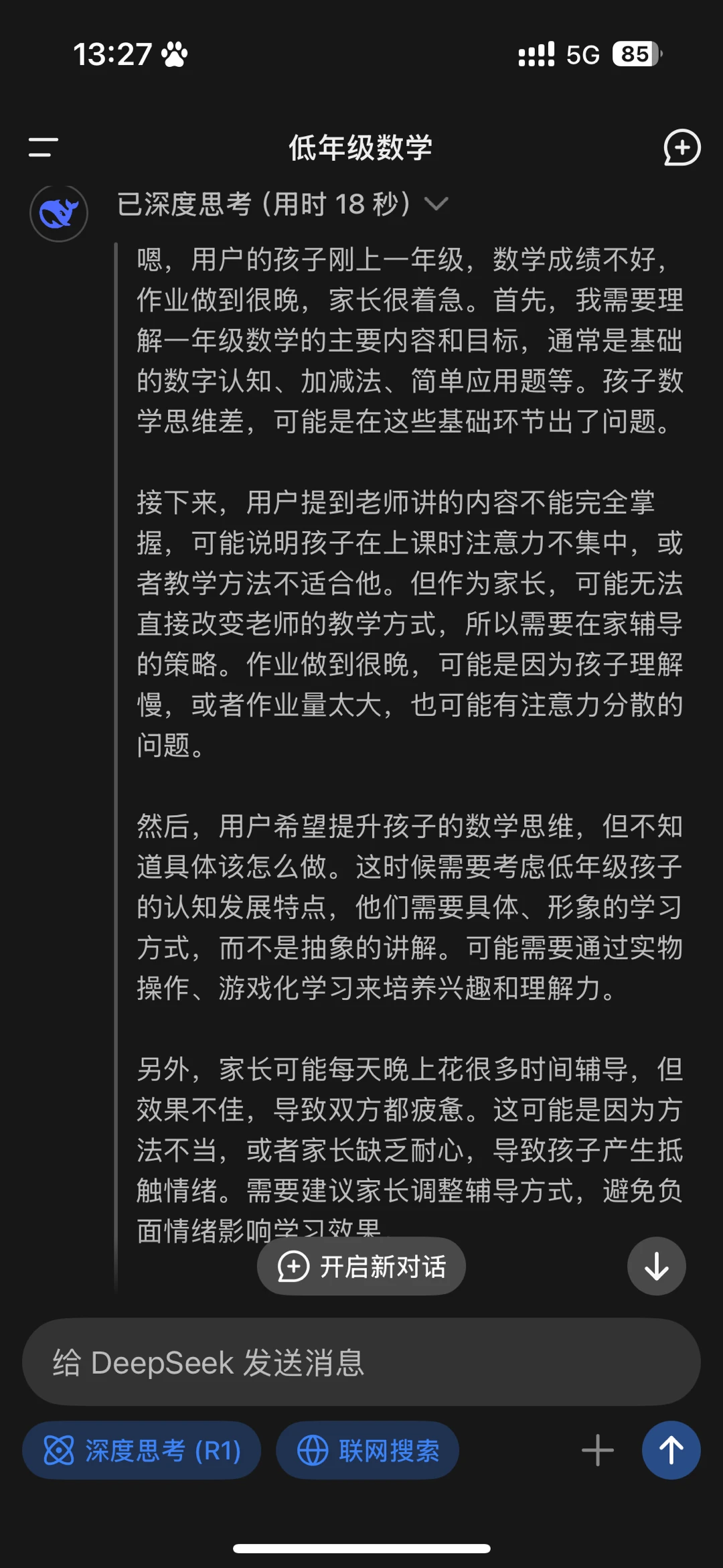723x1568 pixels.
Task: Open the plus attachment menu
Action: click(598, 1451)
